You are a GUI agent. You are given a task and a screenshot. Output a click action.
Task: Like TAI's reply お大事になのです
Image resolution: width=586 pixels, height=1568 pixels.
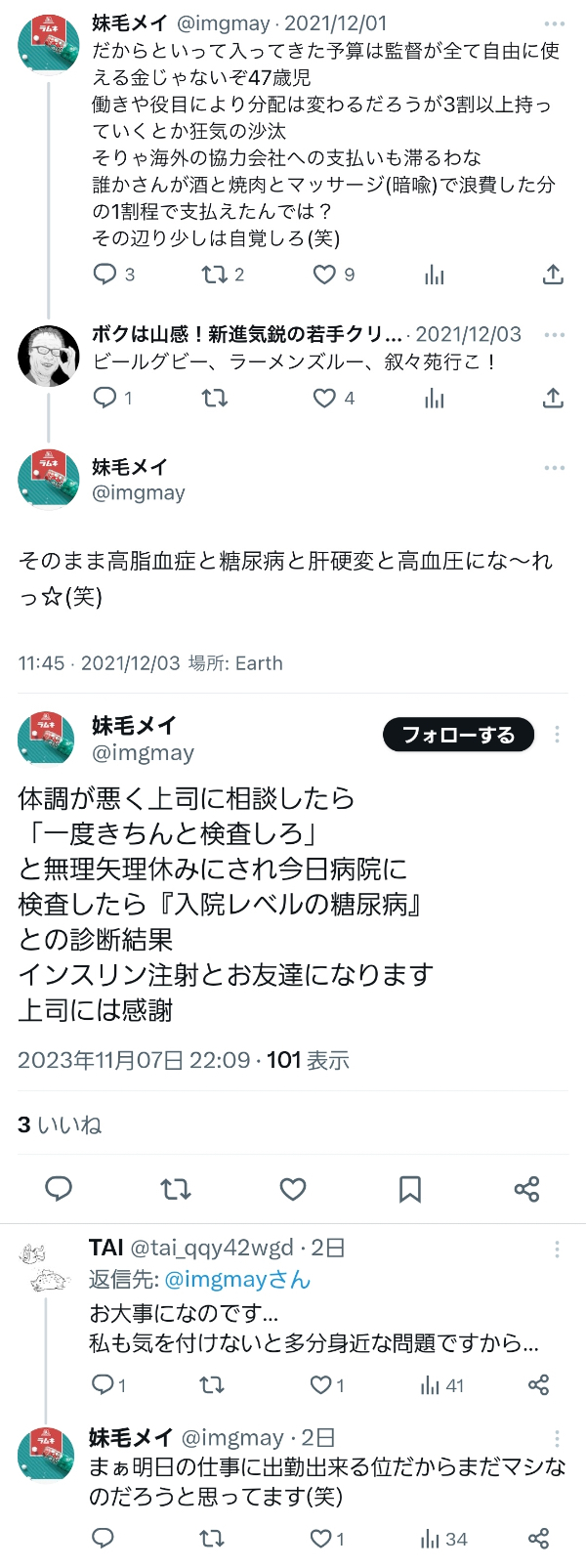click(x=320, y=1384)
